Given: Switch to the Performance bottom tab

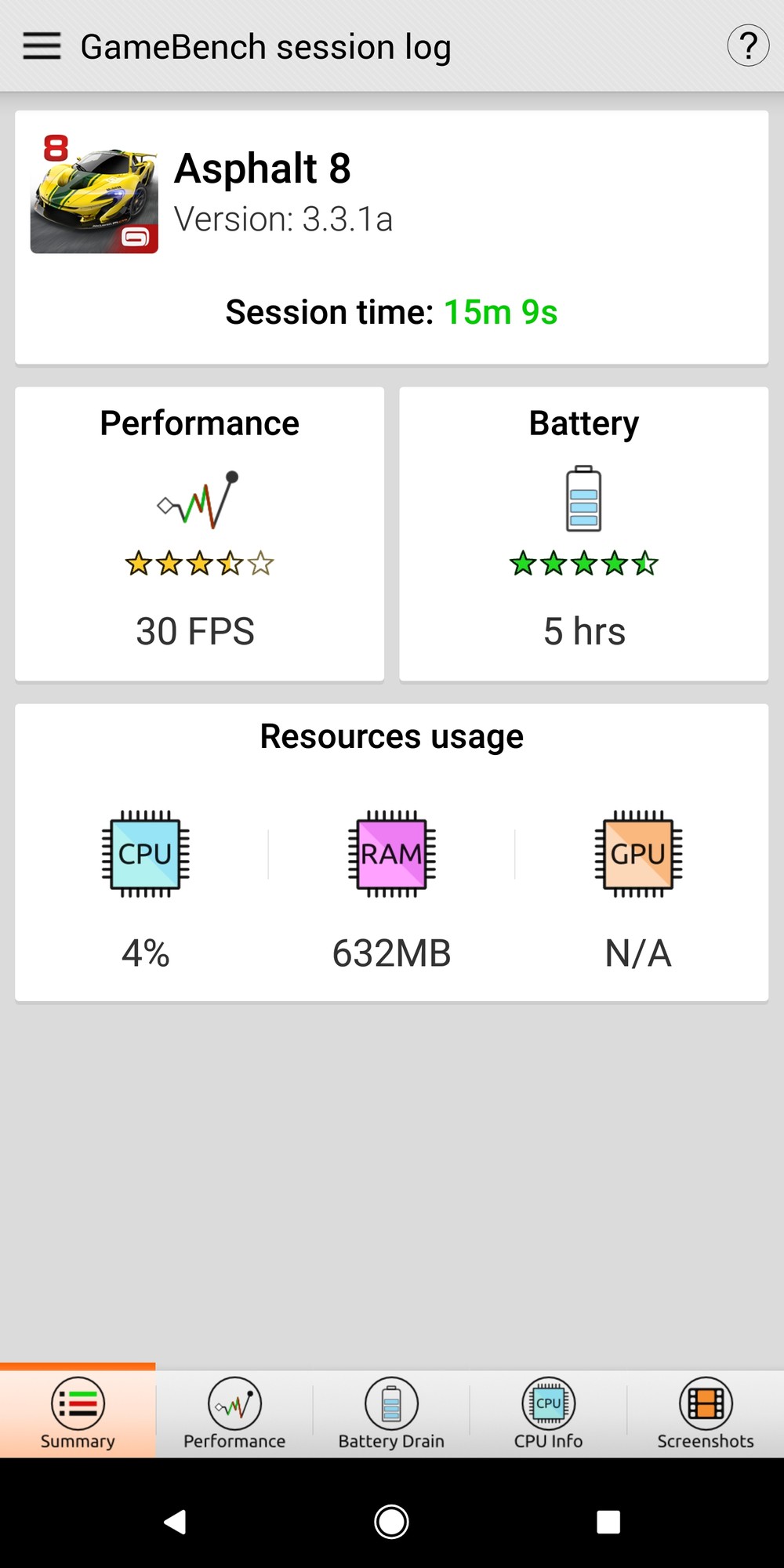Looking at the screenshot, I should click(234, 1413).
